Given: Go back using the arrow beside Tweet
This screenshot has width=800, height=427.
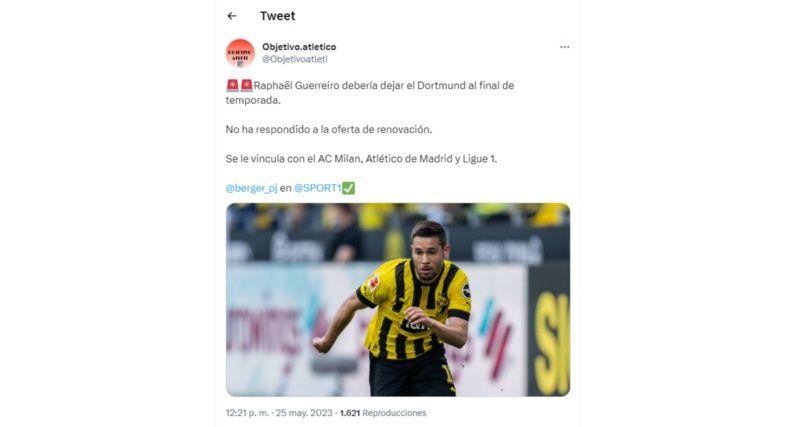Looking at the screenshot, I should pos(232,16).
